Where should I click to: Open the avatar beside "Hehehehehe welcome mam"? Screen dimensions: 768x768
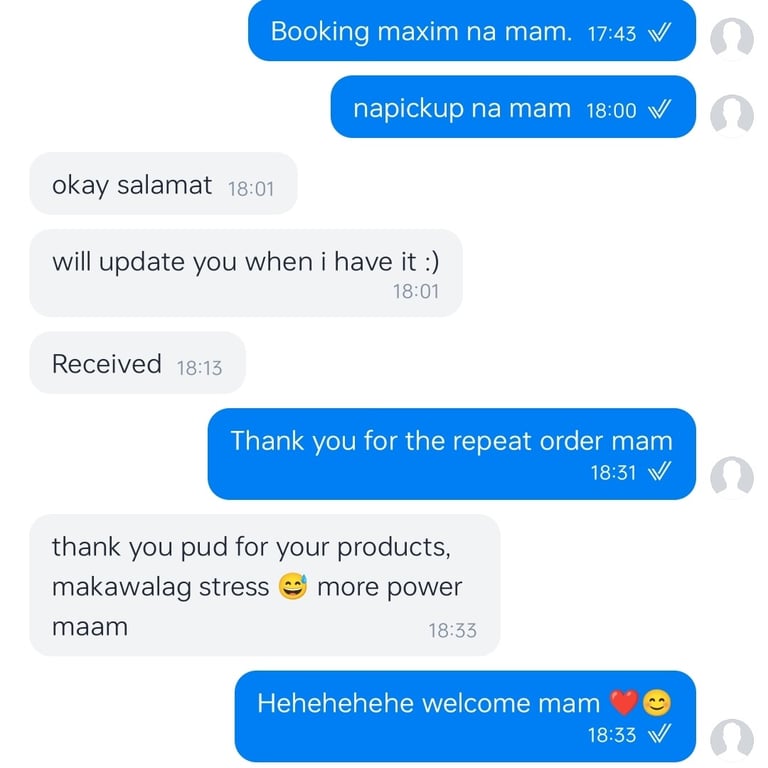coord(731,740)
